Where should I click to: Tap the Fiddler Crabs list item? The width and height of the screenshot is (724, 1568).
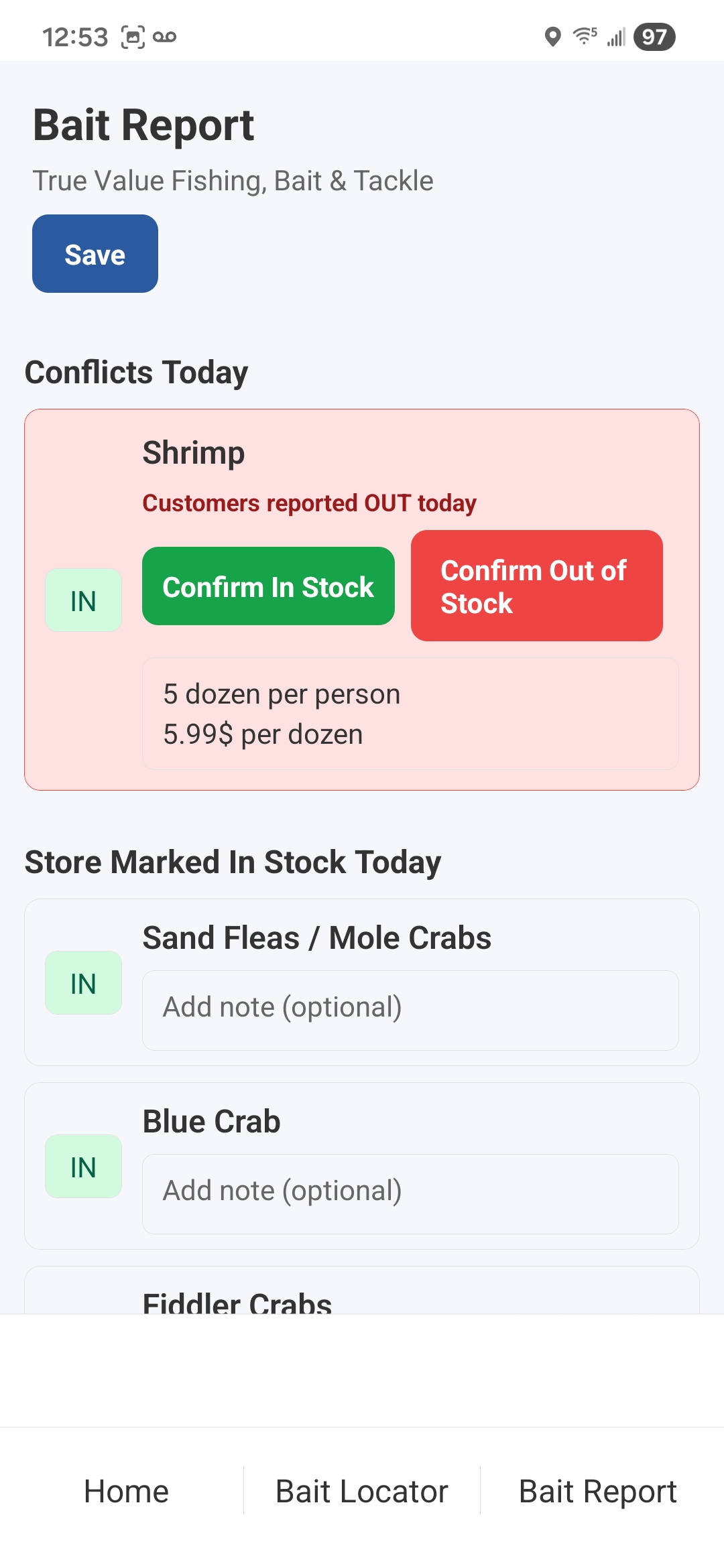coord(237,1301)
